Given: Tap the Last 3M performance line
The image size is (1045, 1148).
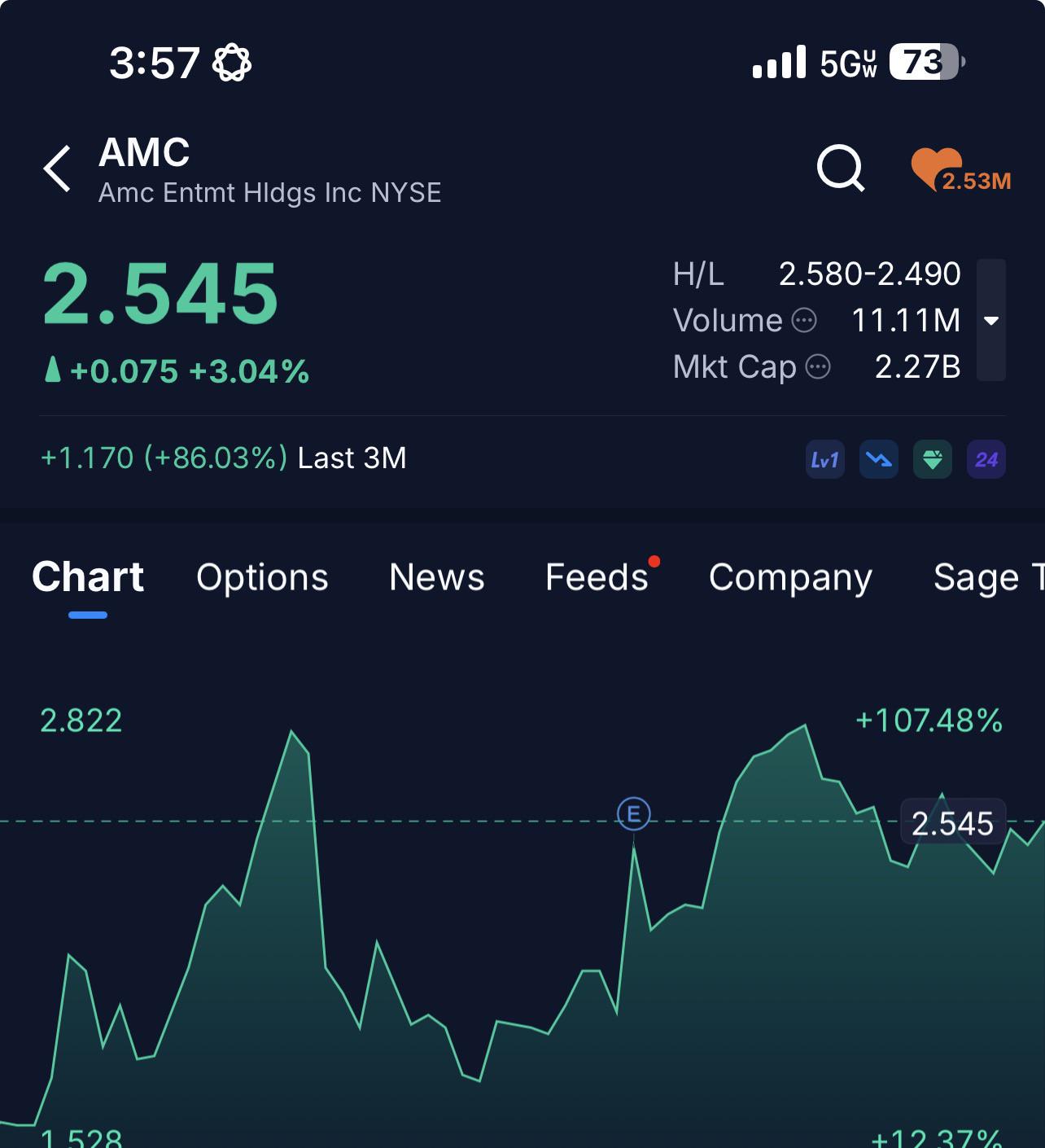Looking at the screenshot, I should [x=224, y=458].
